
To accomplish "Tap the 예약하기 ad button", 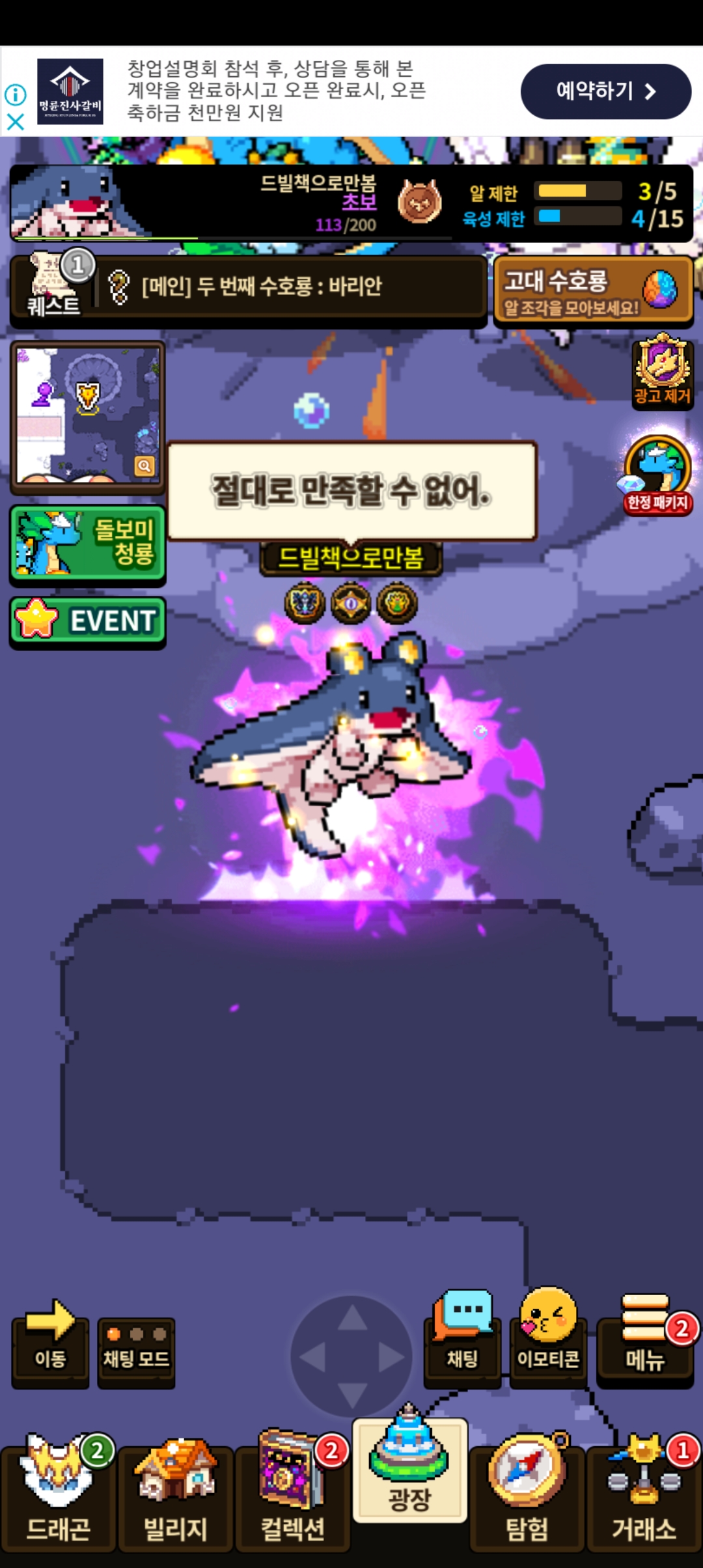I will point(605,91).
